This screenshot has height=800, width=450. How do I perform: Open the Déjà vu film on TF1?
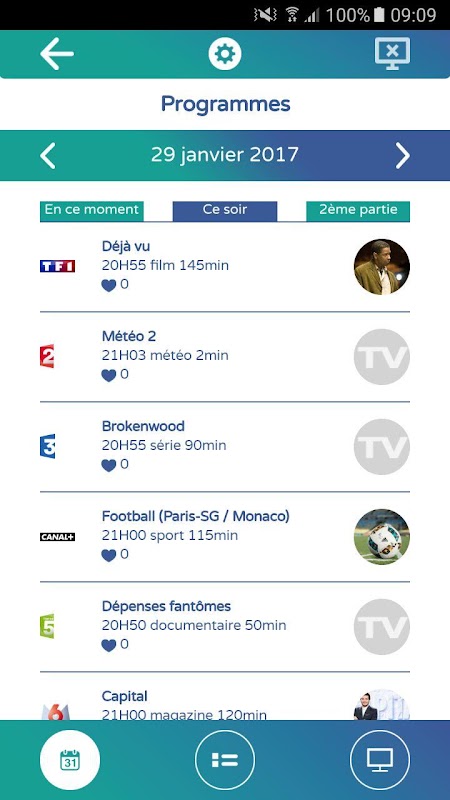point(225,267)
